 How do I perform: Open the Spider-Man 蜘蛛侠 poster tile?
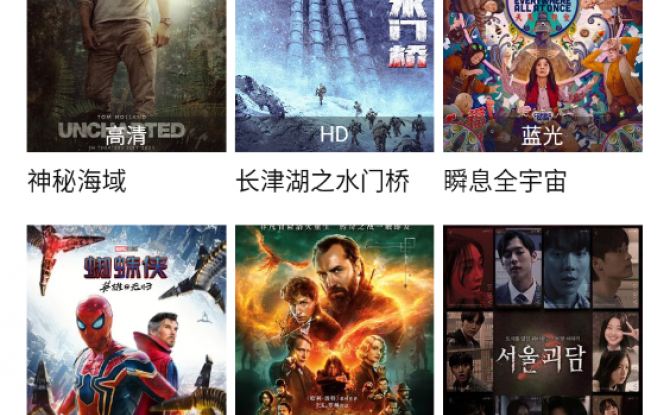[x=126, y=320]
